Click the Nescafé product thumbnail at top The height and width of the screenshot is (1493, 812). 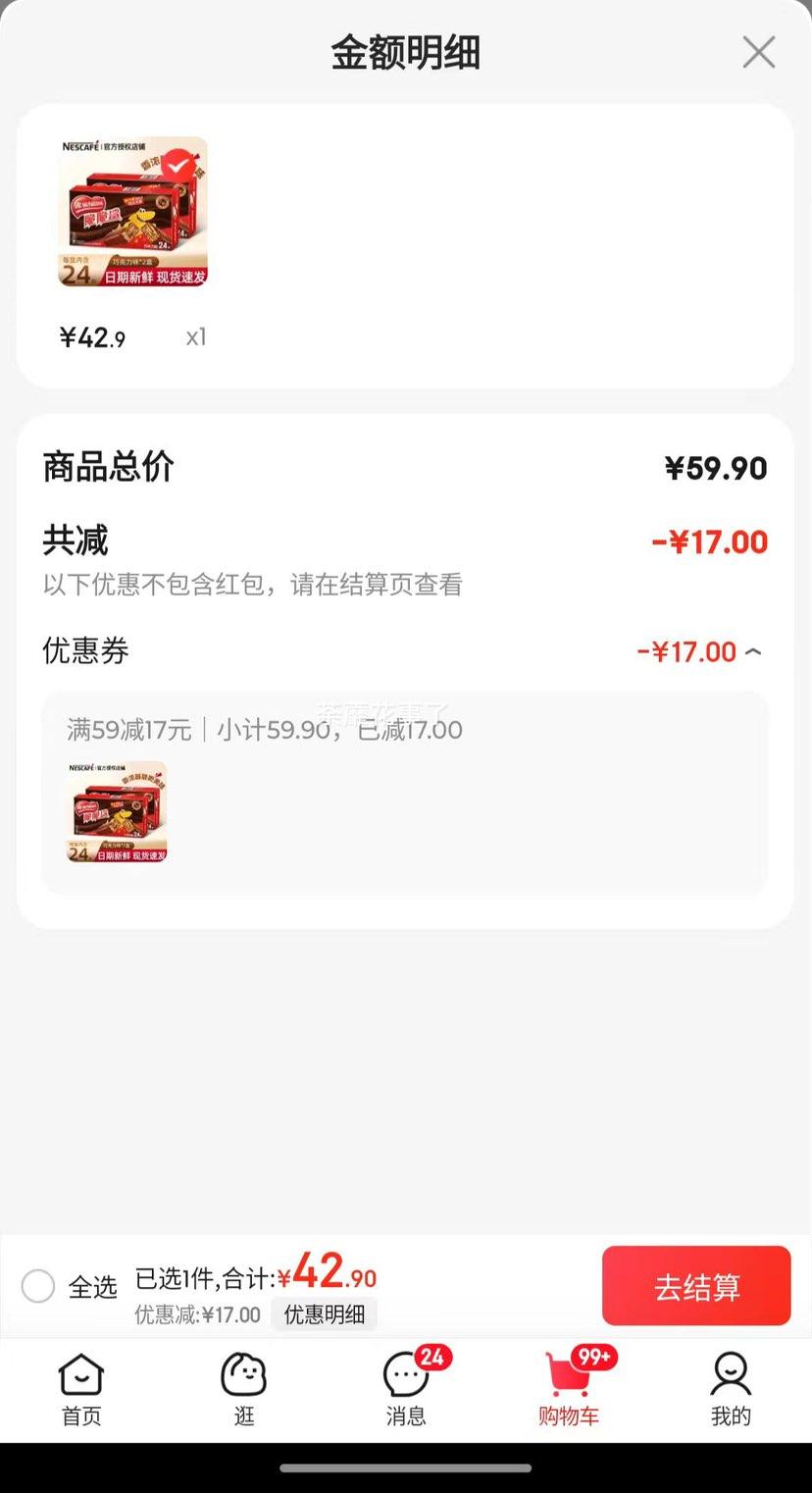point(132,211)
